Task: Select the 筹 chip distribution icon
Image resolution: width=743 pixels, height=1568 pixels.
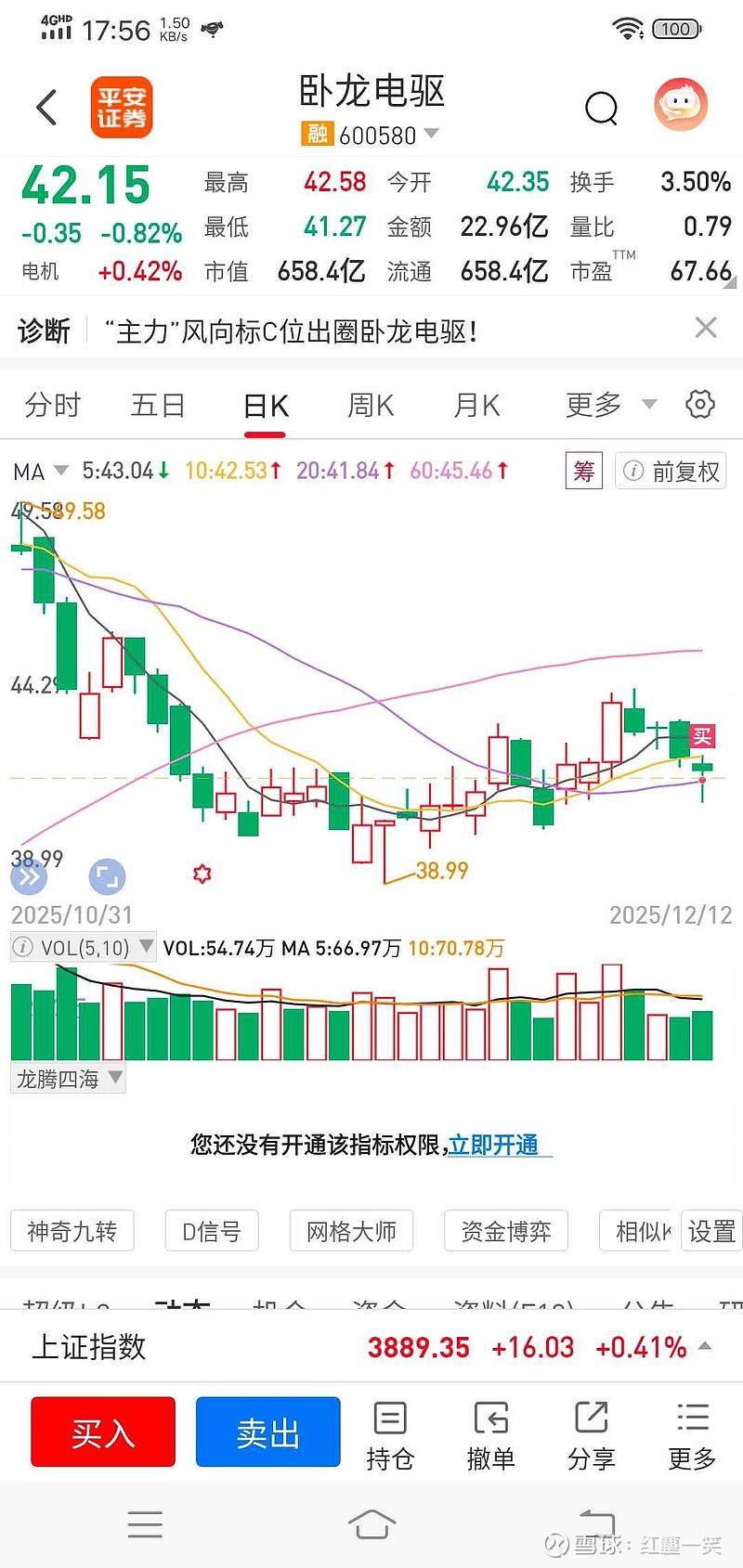Action: click(x=583, y=471)
